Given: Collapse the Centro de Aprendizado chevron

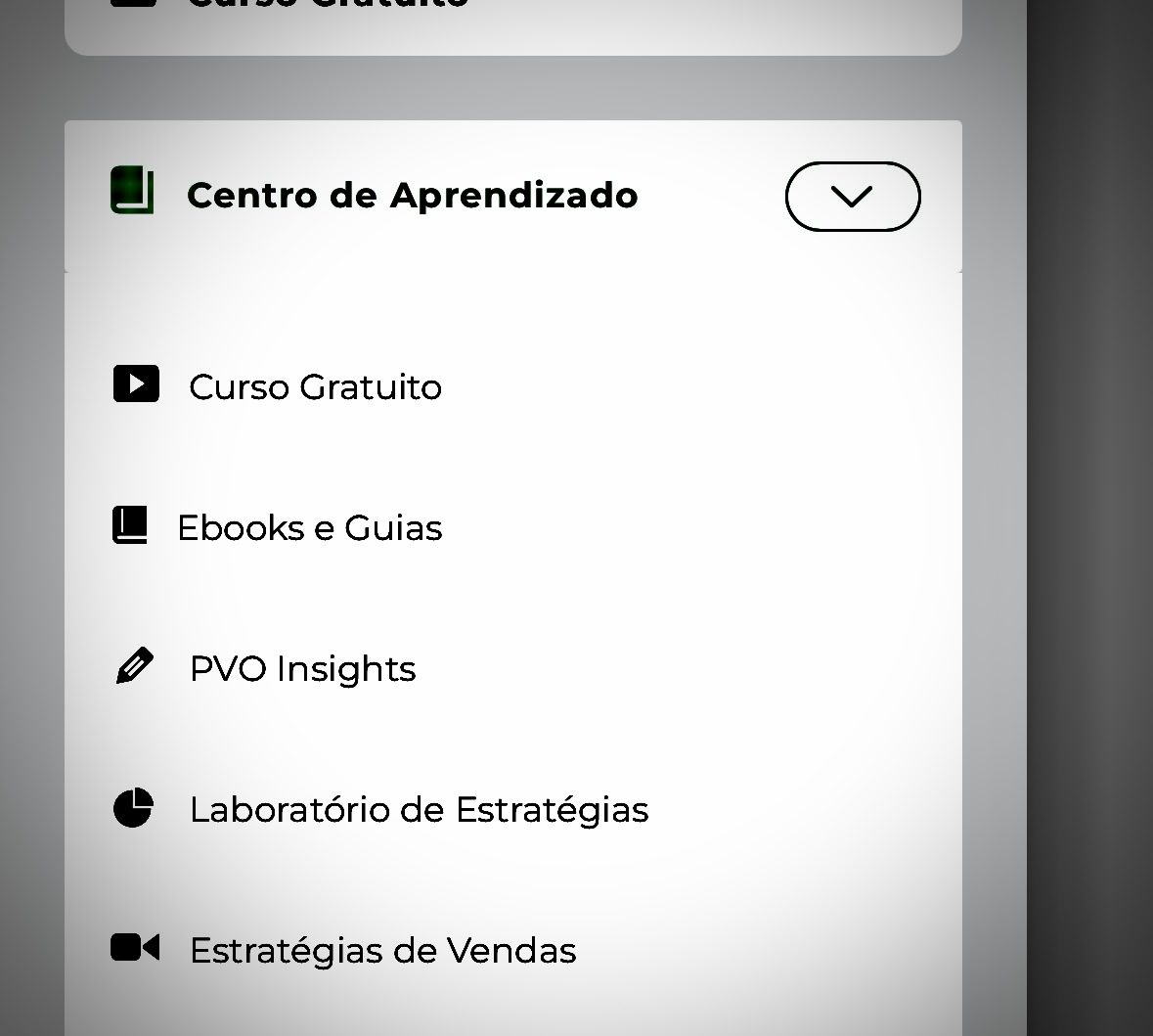Looking at the screenshot, I should coord(852,197).
